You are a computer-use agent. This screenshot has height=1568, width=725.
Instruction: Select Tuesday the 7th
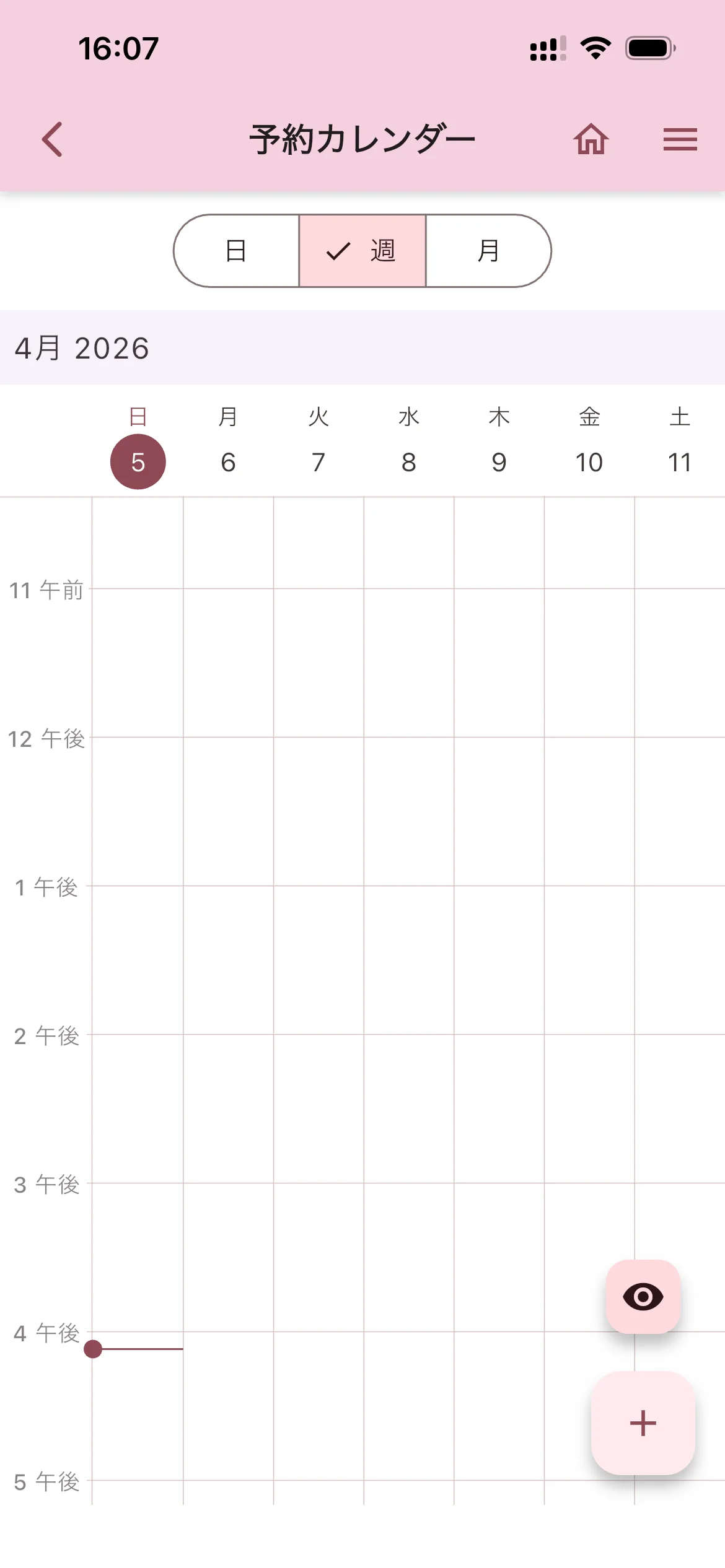click(x=319, y=462)
